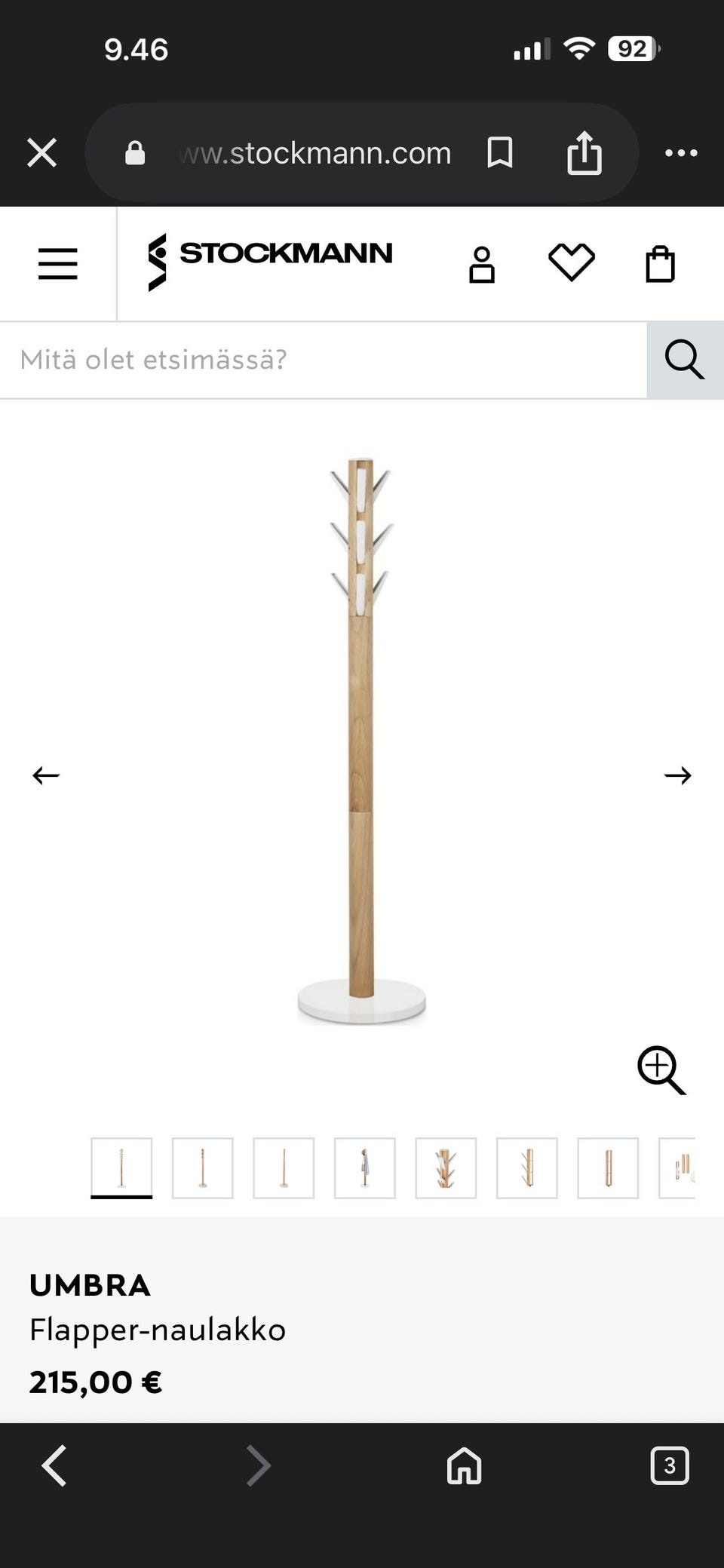Bookmark this Stockmann page
Viewport: 724px width, 1568px height.
click(x=499, y=153)
